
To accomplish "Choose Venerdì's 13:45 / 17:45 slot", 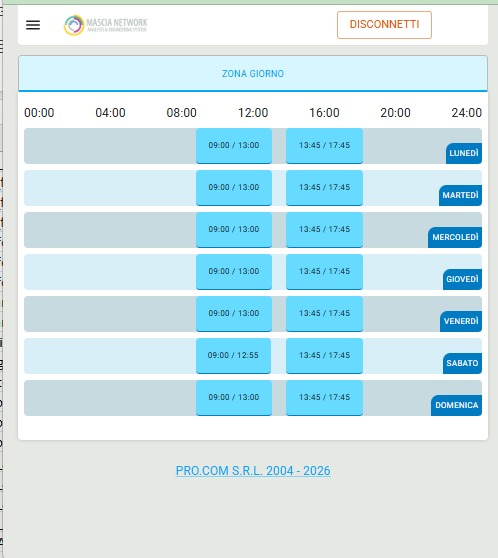I will click(x=324, y=314).
